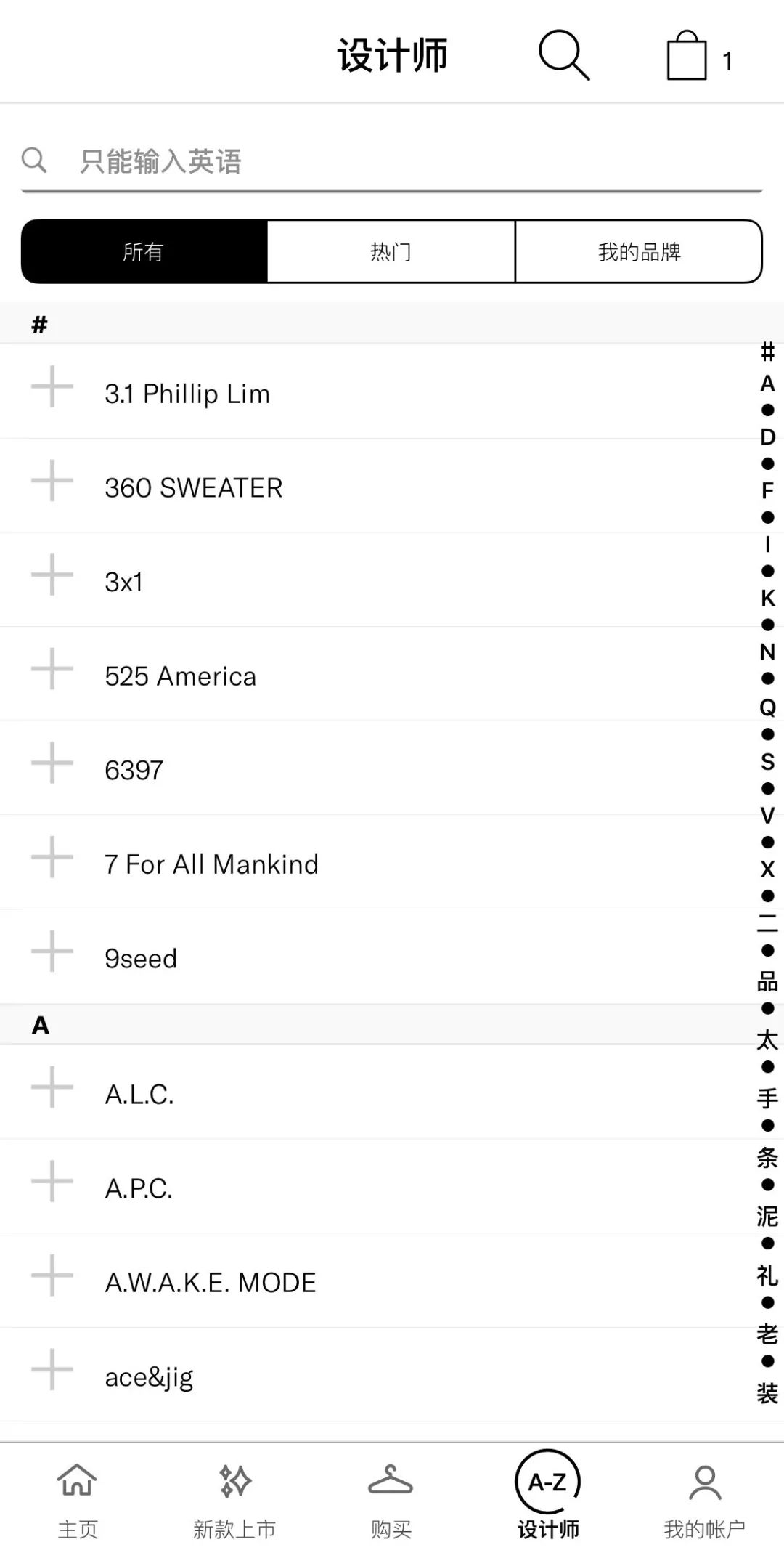Open the 9seed designer
This screenshot has height=1566, width=784.
(141, 959)
